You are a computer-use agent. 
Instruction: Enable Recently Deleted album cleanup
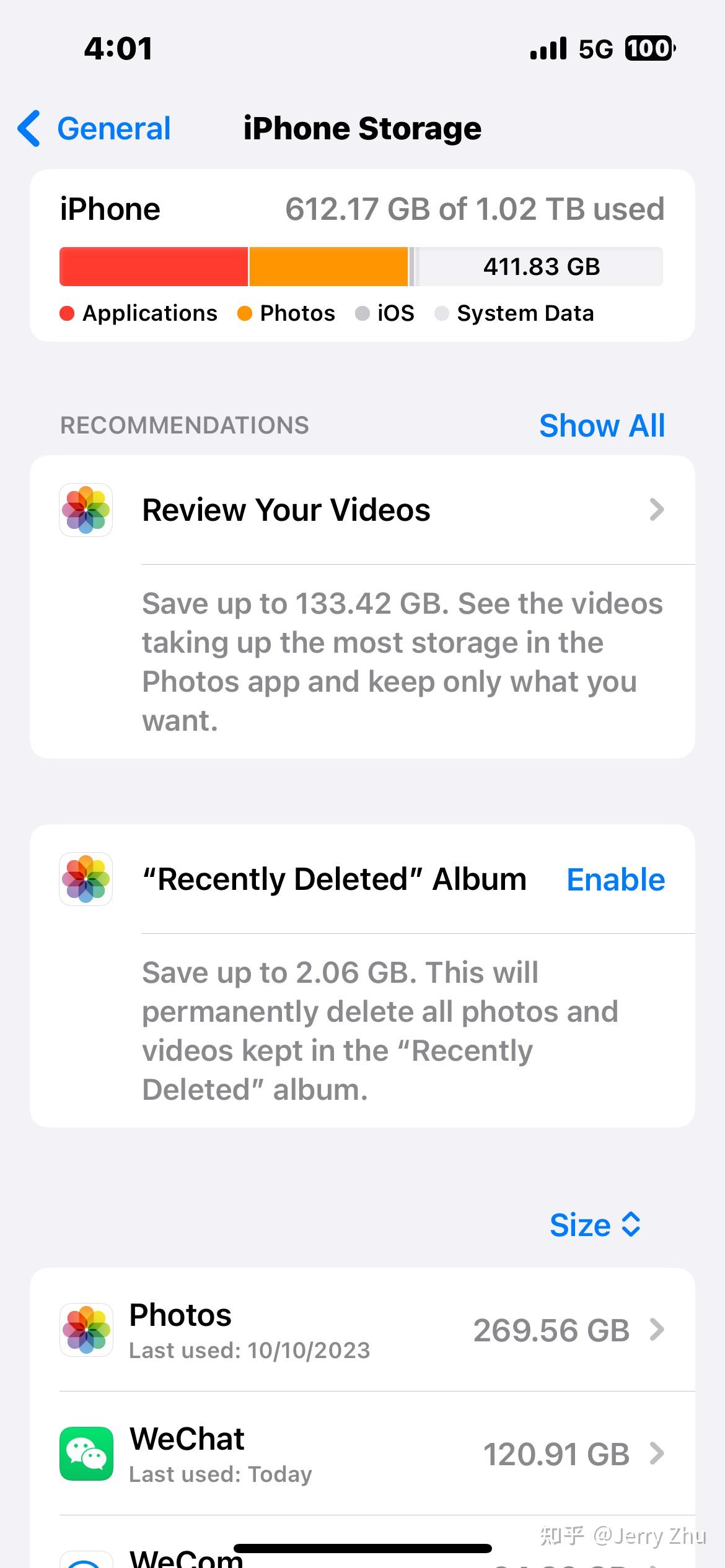pos(615,879)
